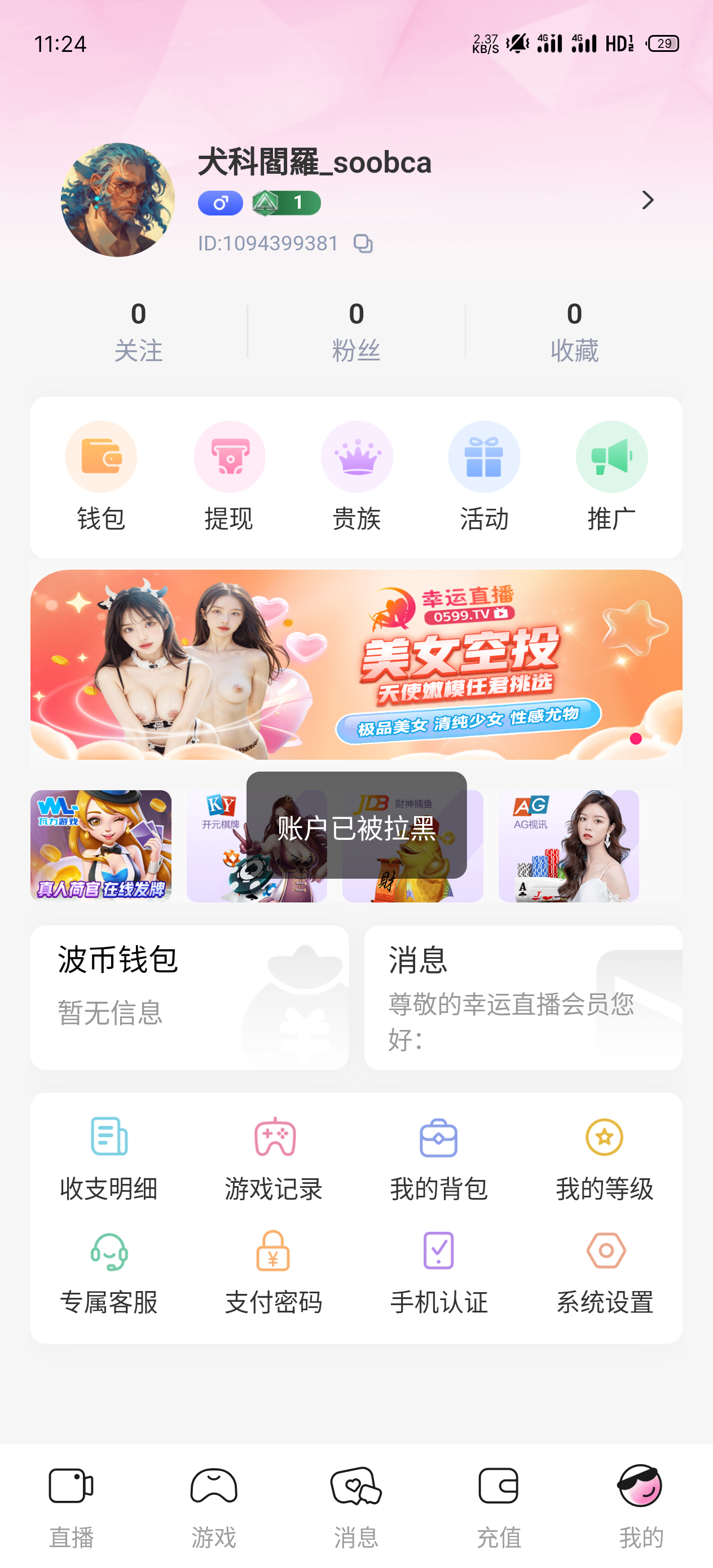View the 活动 activities page
This screenshot has height=1568, width=713.
point(484,476)
